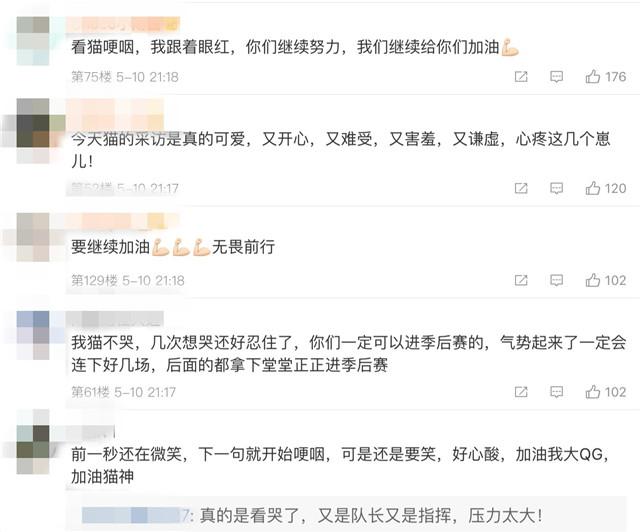Repost the 第61楼 comment
Viewport: 640px width, 532px height.
click(x=521, y=393)
